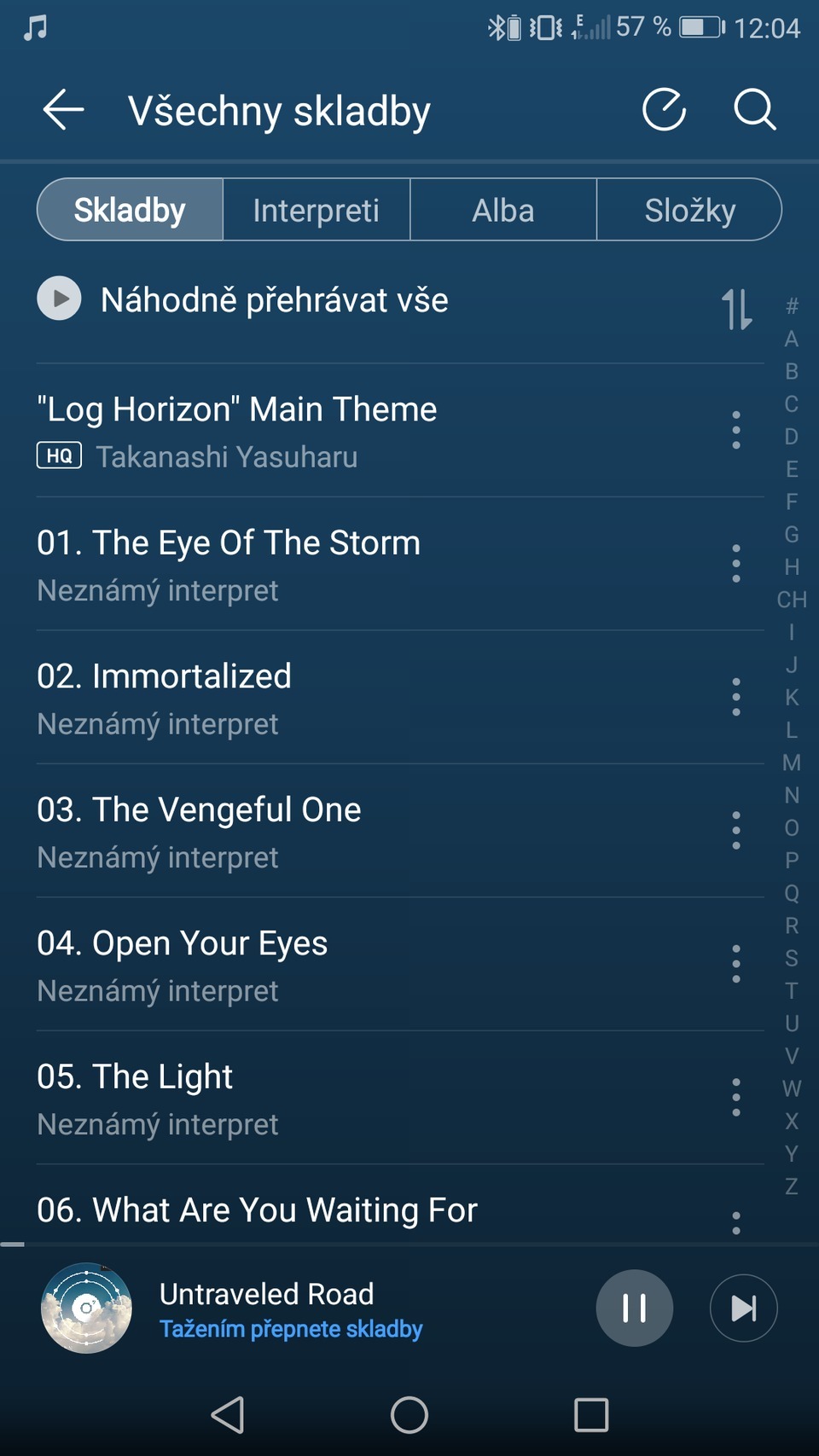Screen dimensions: 819x1456
Task: Switch to the Alba tab
Action: click(503, 211)
